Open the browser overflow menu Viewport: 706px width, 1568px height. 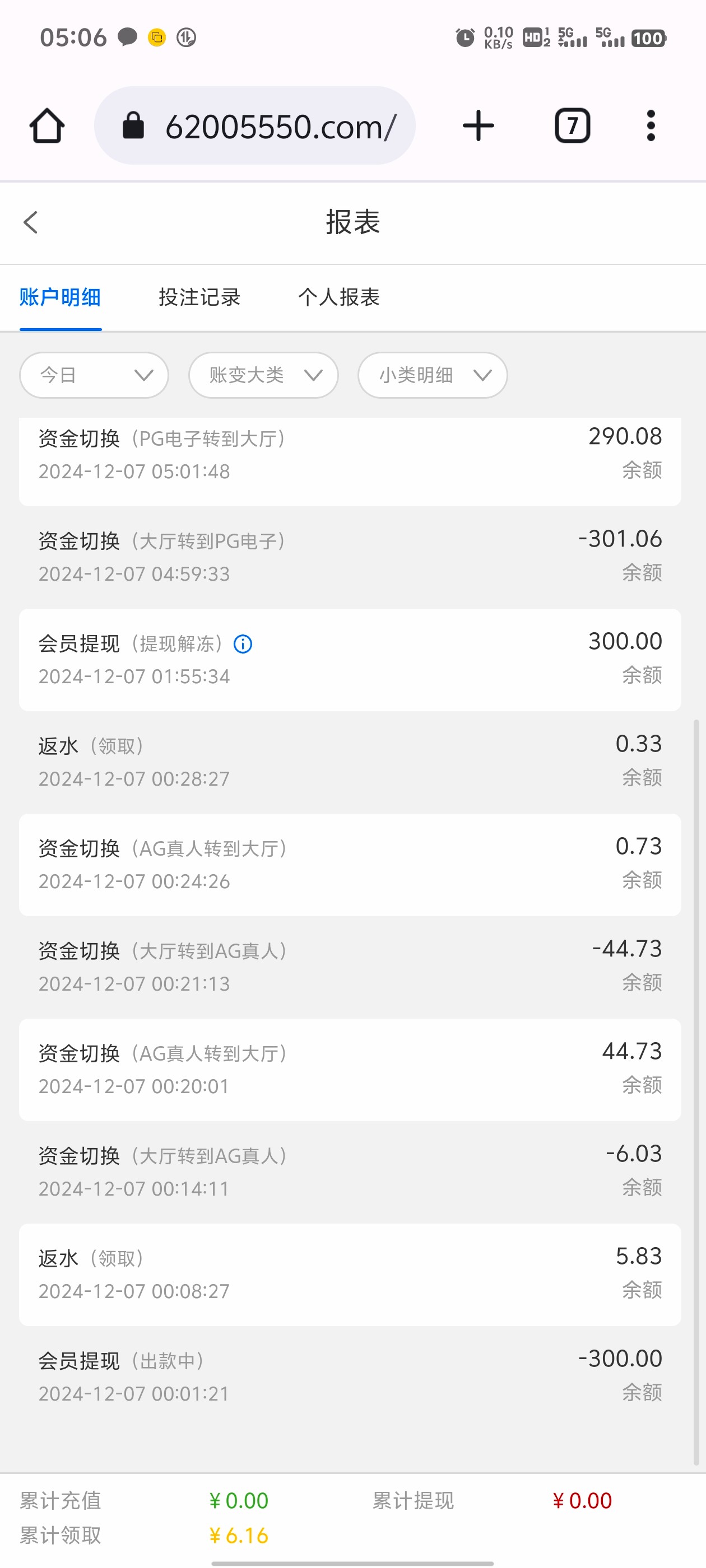pyautogui.click(x=651, y=126)
